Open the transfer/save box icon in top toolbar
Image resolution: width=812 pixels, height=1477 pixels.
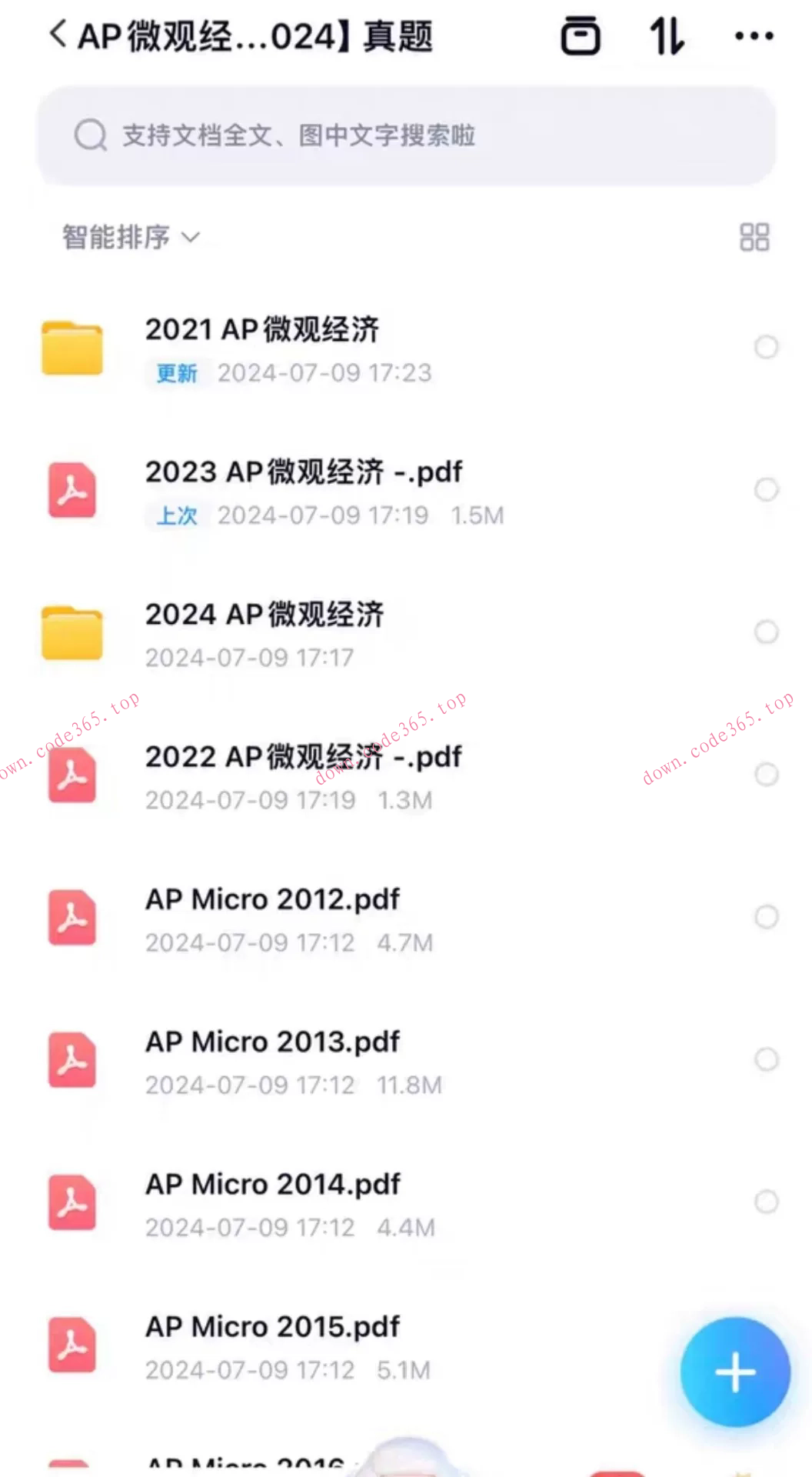[581, 35]
